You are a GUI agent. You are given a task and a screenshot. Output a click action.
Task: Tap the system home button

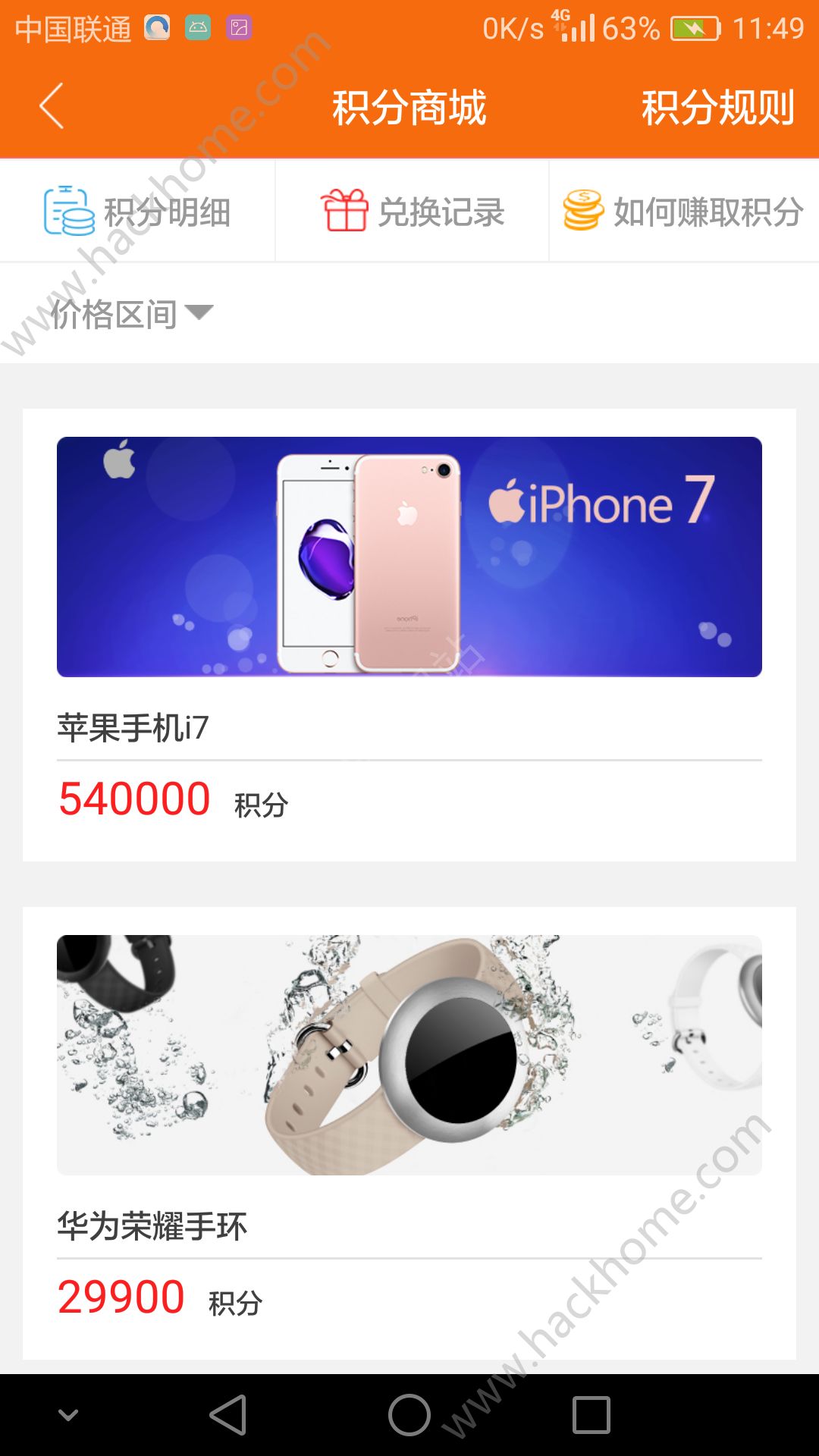click(x=409, y=1415)
